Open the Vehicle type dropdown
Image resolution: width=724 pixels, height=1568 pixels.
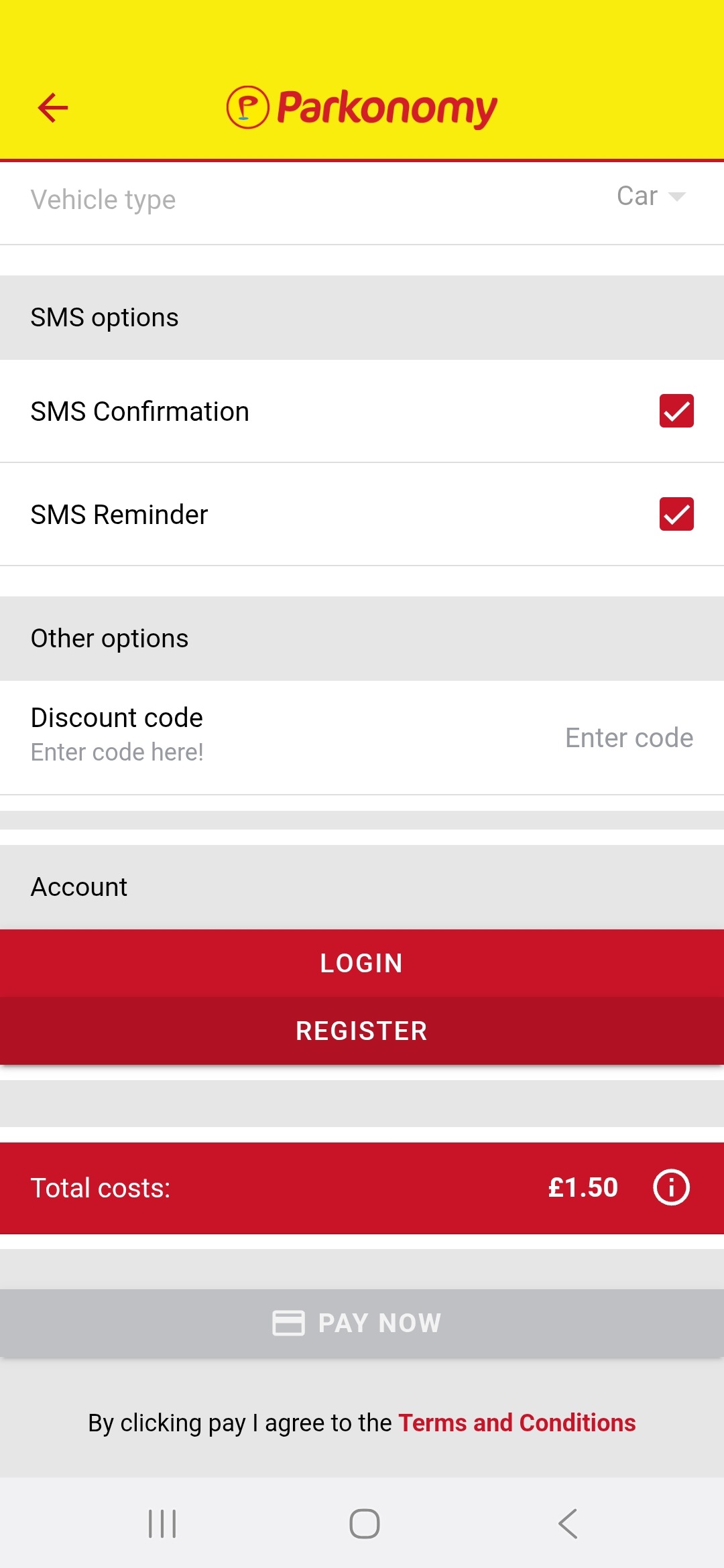click(x=650, y=196)
